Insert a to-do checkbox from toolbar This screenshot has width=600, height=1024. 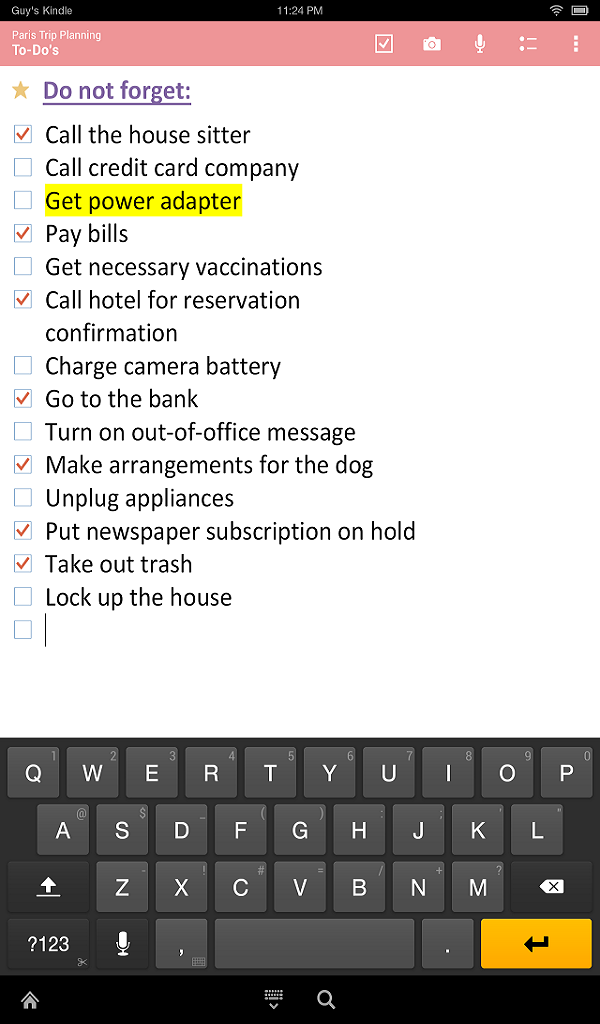(x=384, y=44)
